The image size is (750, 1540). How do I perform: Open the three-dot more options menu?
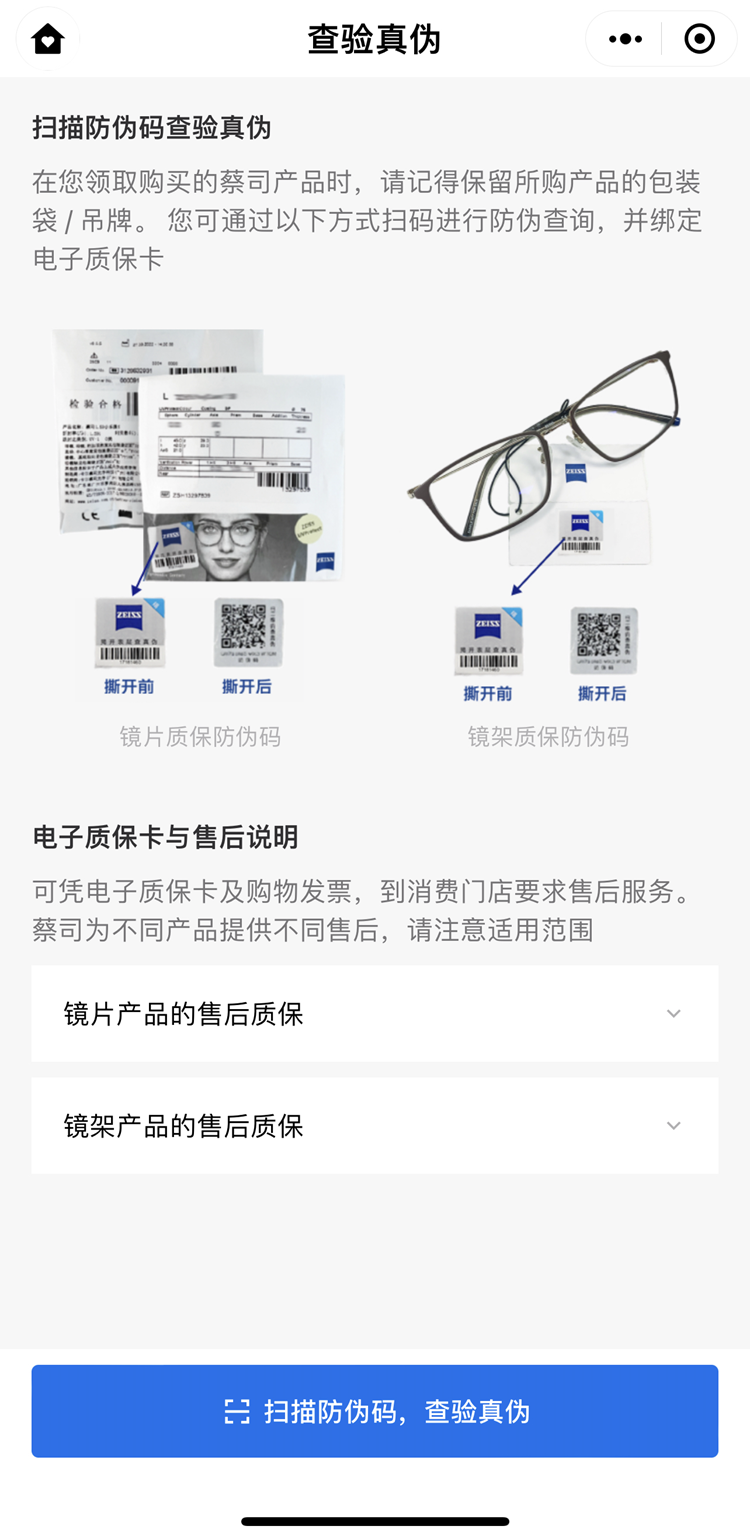click(x=625, y=40)
